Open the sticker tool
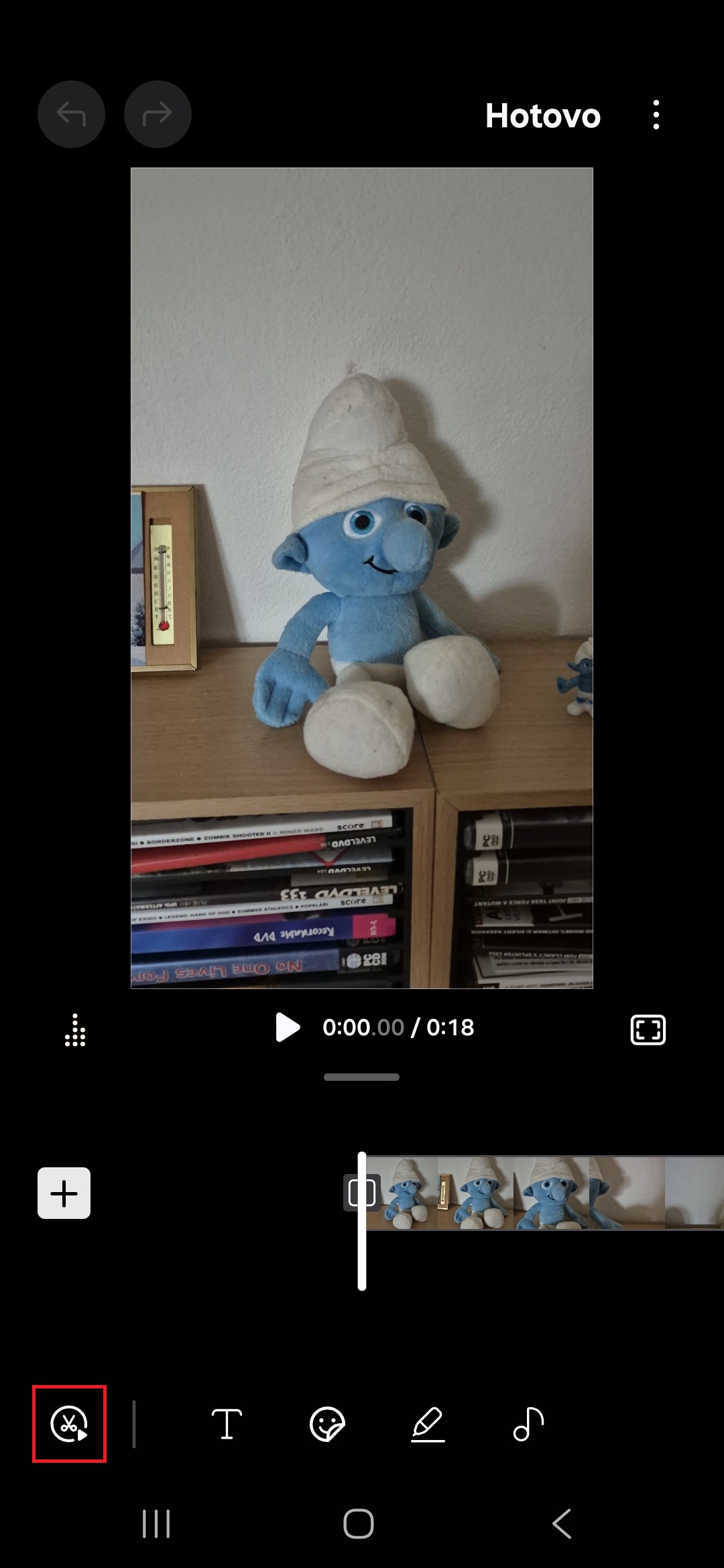 tap(327, 1424)
